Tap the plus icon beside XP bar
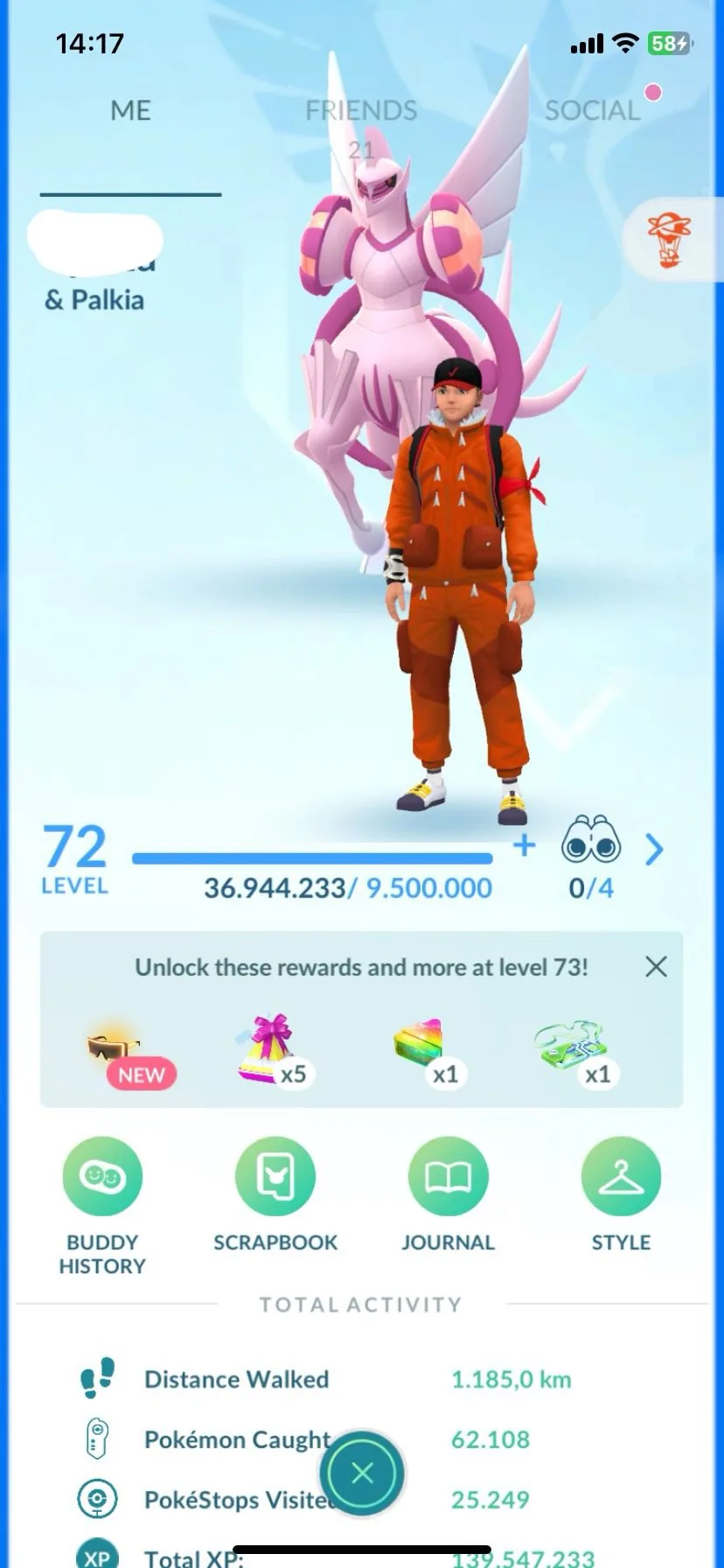724x1568 pixels. [524, 845]
